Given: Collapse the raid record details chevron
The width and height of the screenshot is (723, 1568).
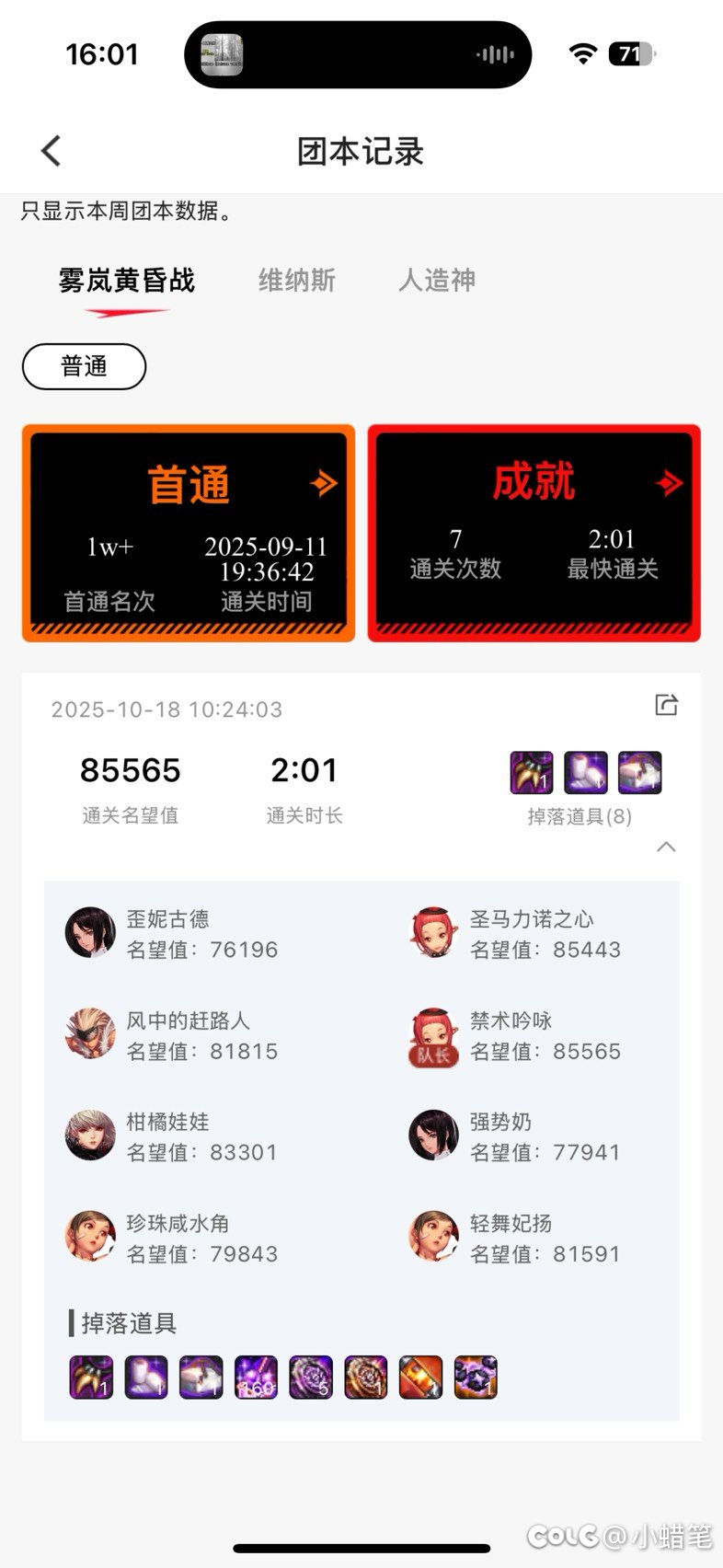Looking at the screenshot, I should [666, 847].
